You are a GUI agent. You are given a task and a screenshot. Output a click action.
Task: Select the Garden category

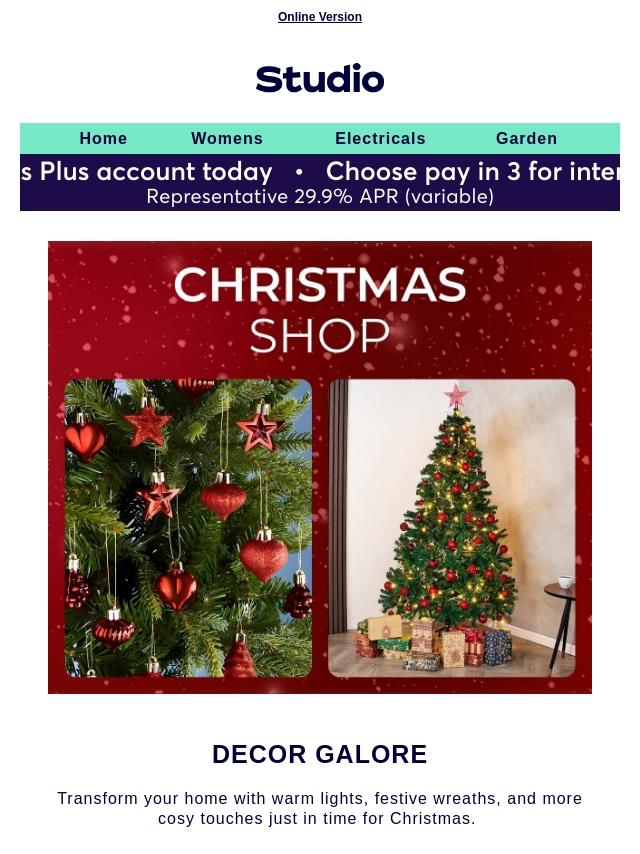click(527, 138)
